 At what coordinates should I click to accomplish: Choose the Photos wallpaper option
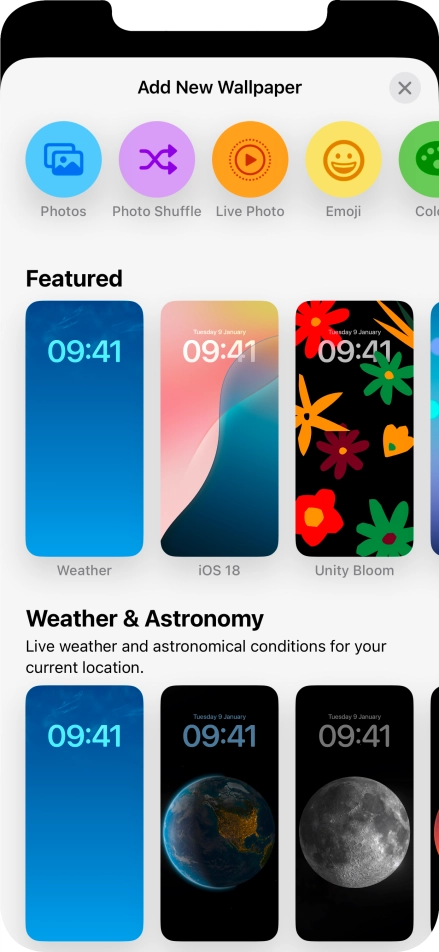click(63, 159)
